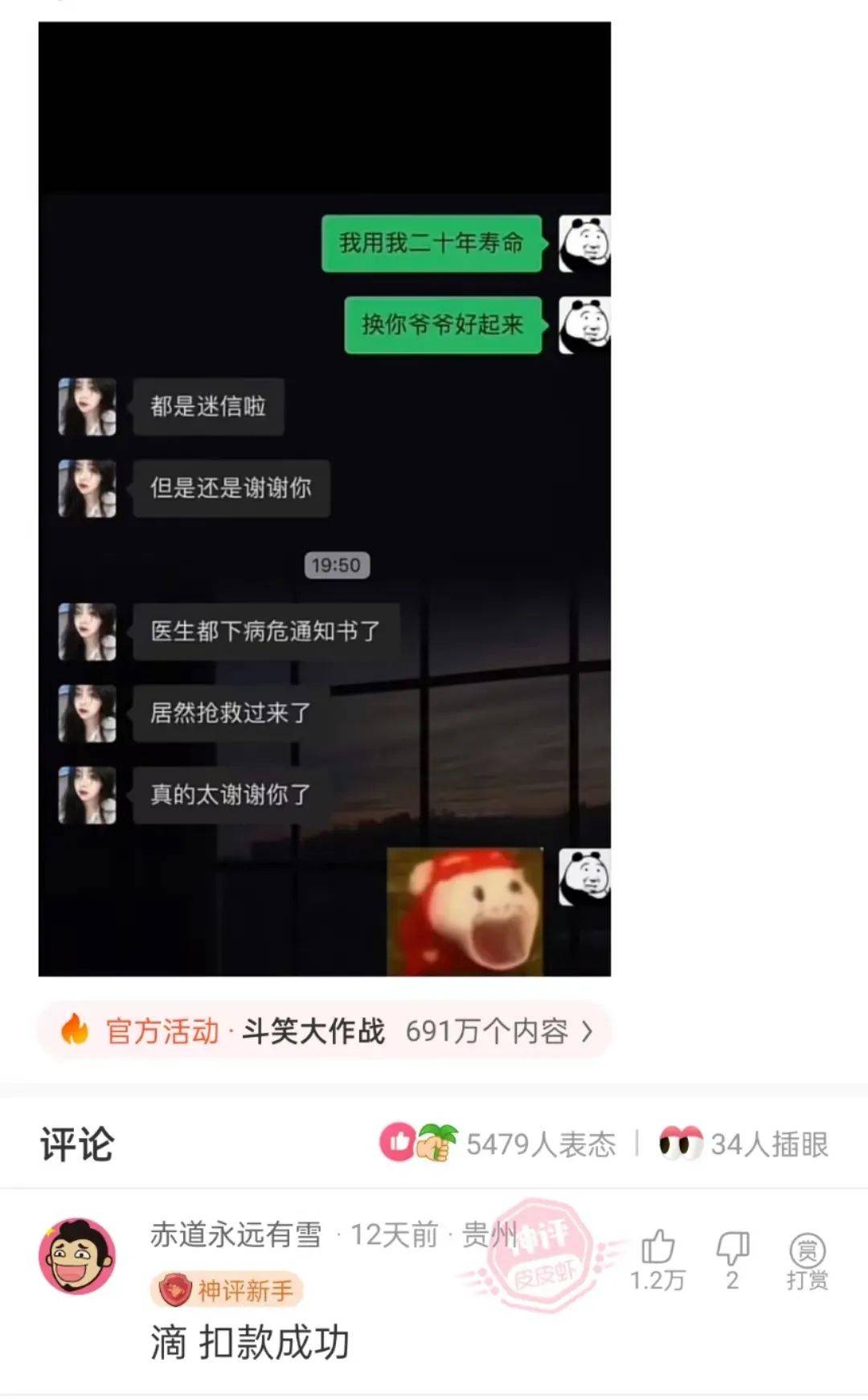
Task: Open 赤道永远有雪's profile avatar
Action: coord(77,1255)
